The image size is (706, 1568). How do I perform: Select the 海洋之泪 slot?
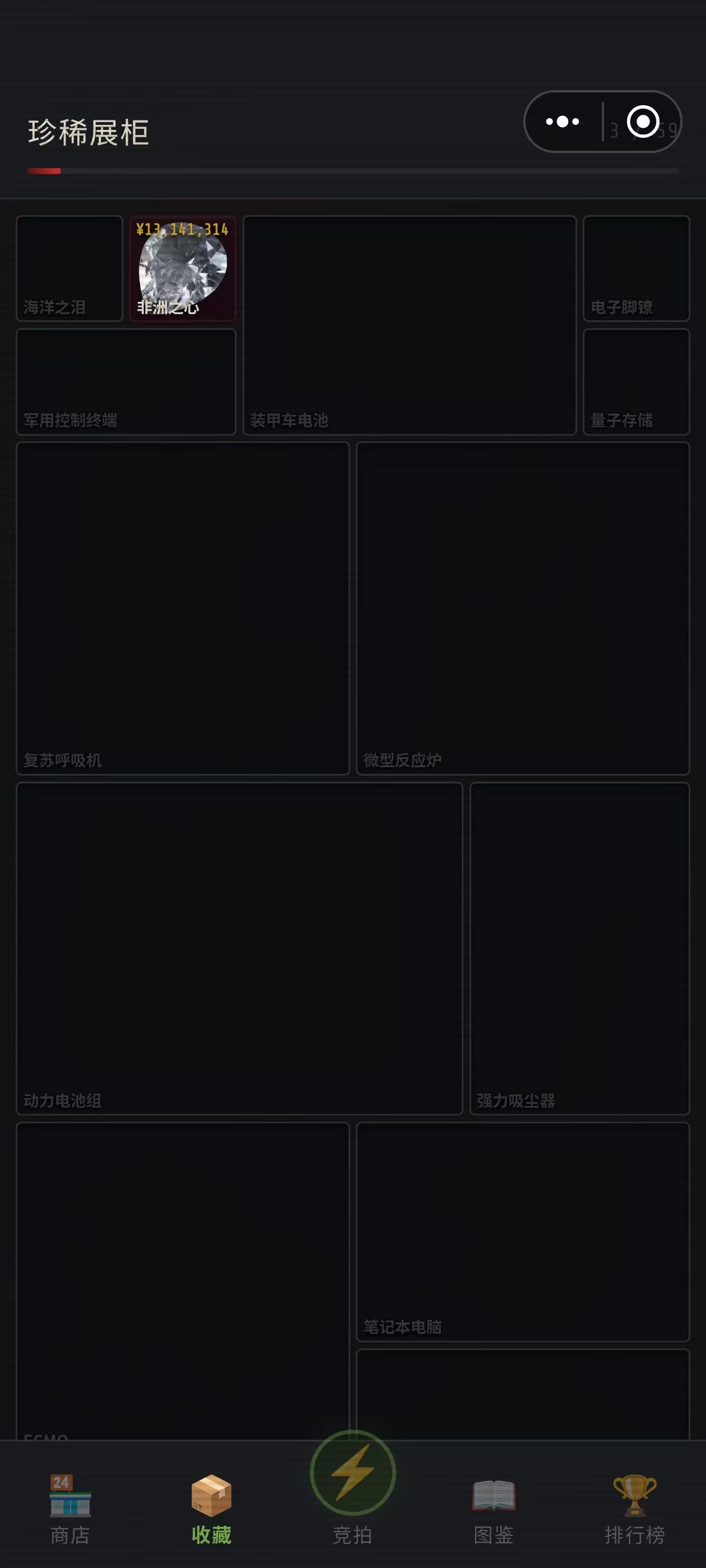[x=69, y=268]
